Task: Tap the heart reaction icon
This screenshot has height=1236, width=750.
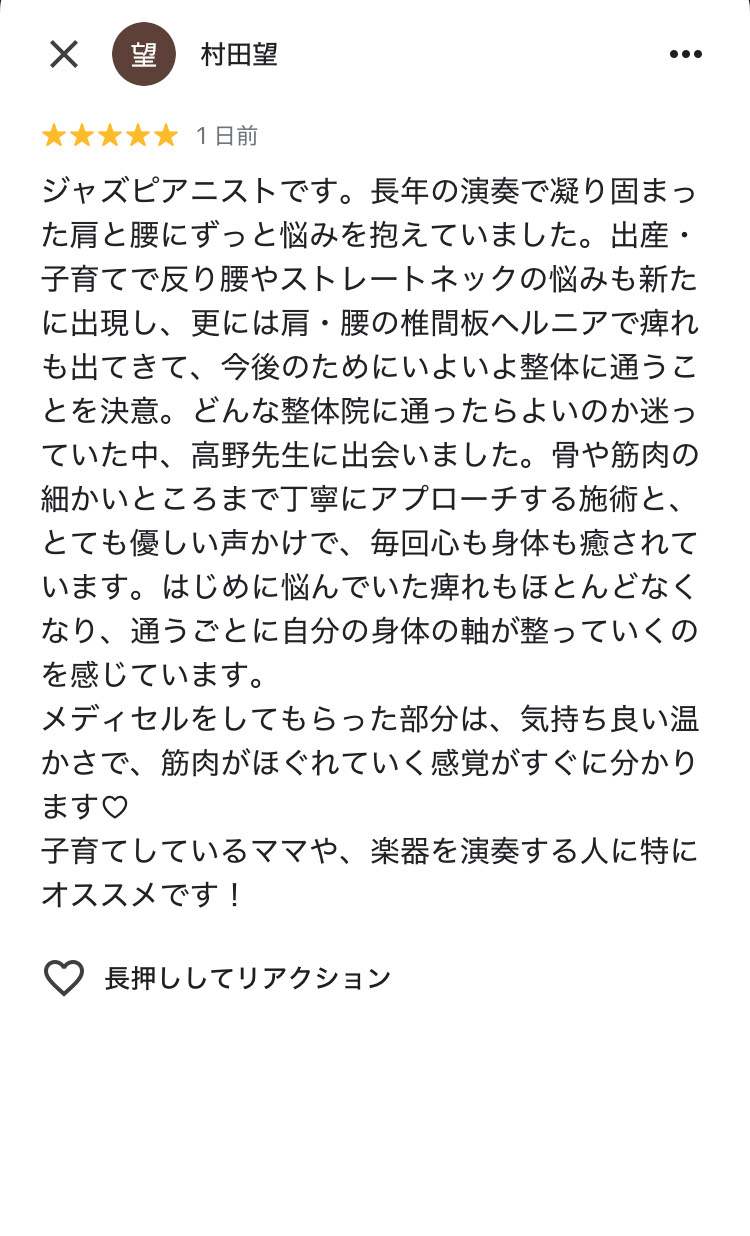Action: [64, 977]
